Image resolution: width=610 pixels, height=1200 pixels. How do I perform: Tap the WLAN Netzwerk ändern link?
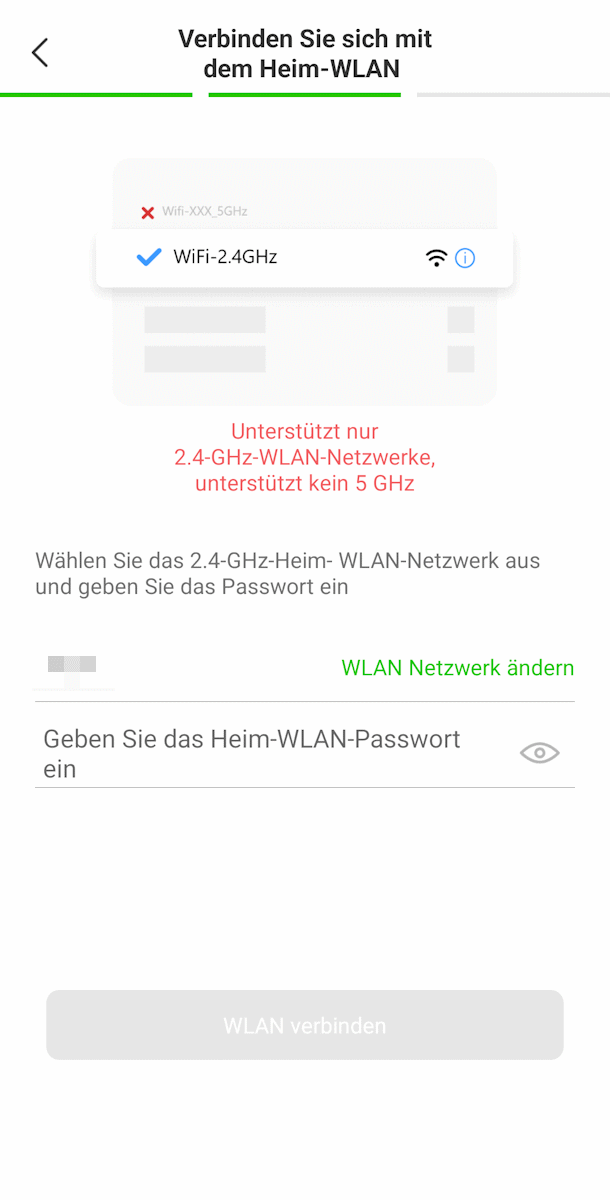[x=458, y=668]
